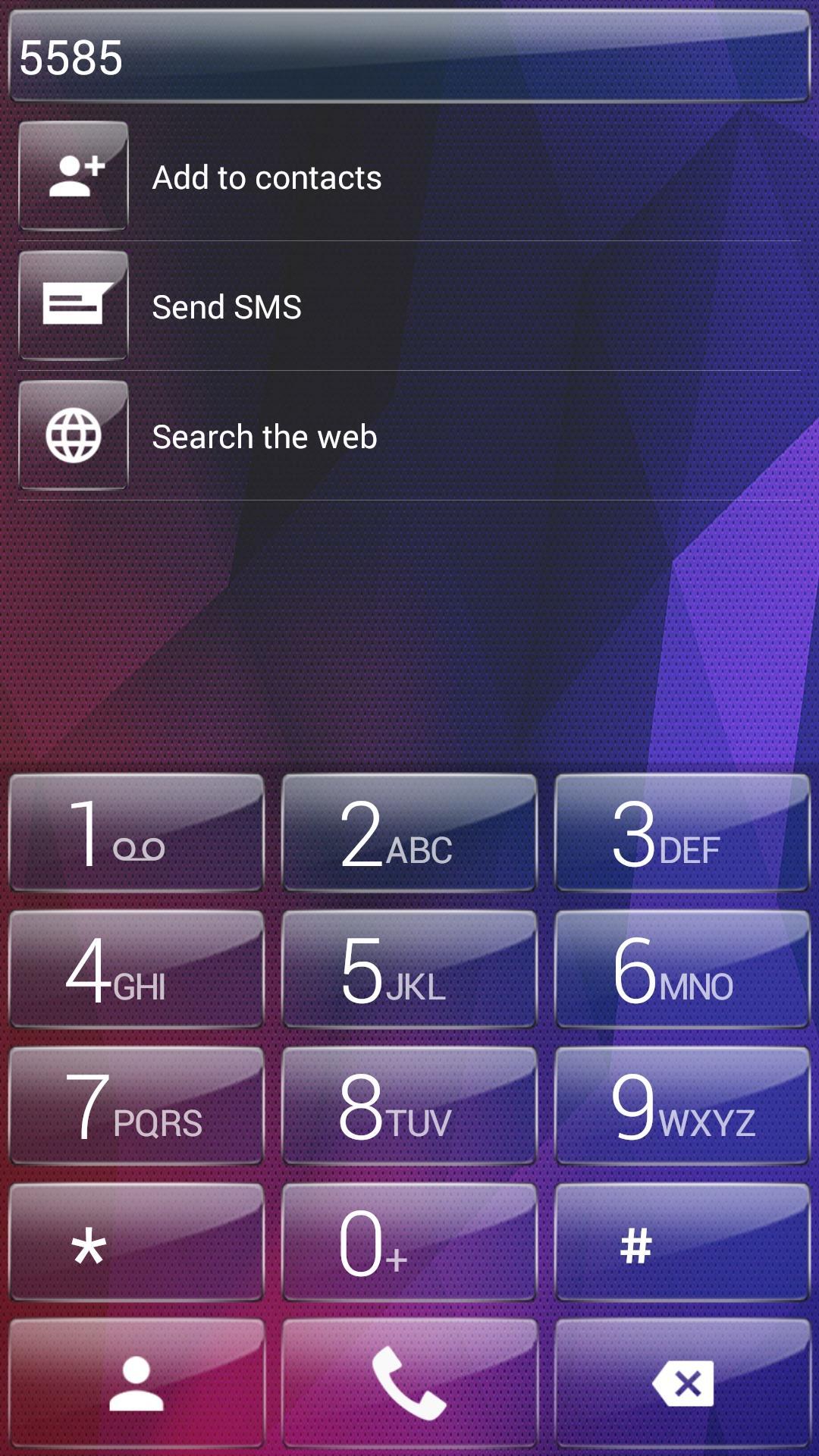Dial digit 1 voicemail key
The width and height of the screenshot is (819, 1456).
(x=136, y=833)
